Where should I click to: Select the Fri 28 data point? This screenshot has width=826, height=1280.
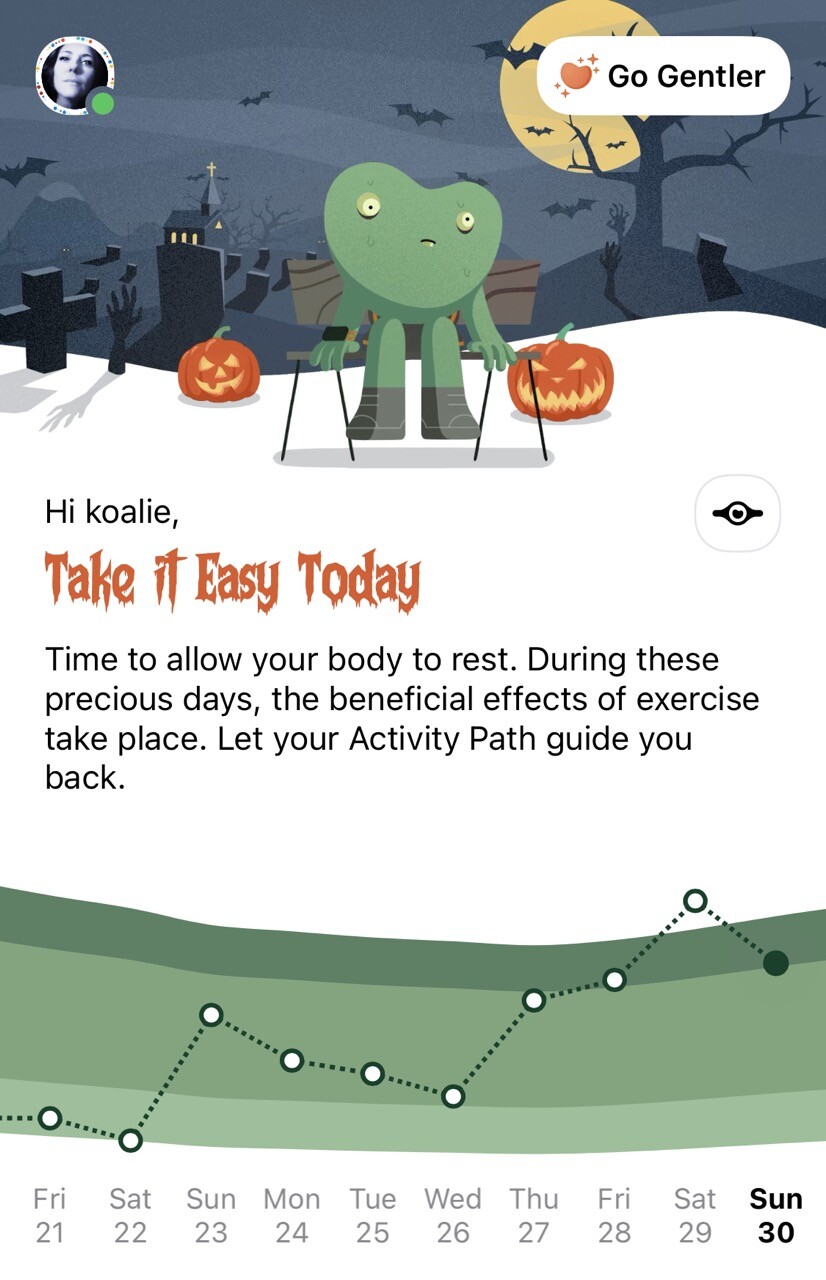tap(615, 980)
